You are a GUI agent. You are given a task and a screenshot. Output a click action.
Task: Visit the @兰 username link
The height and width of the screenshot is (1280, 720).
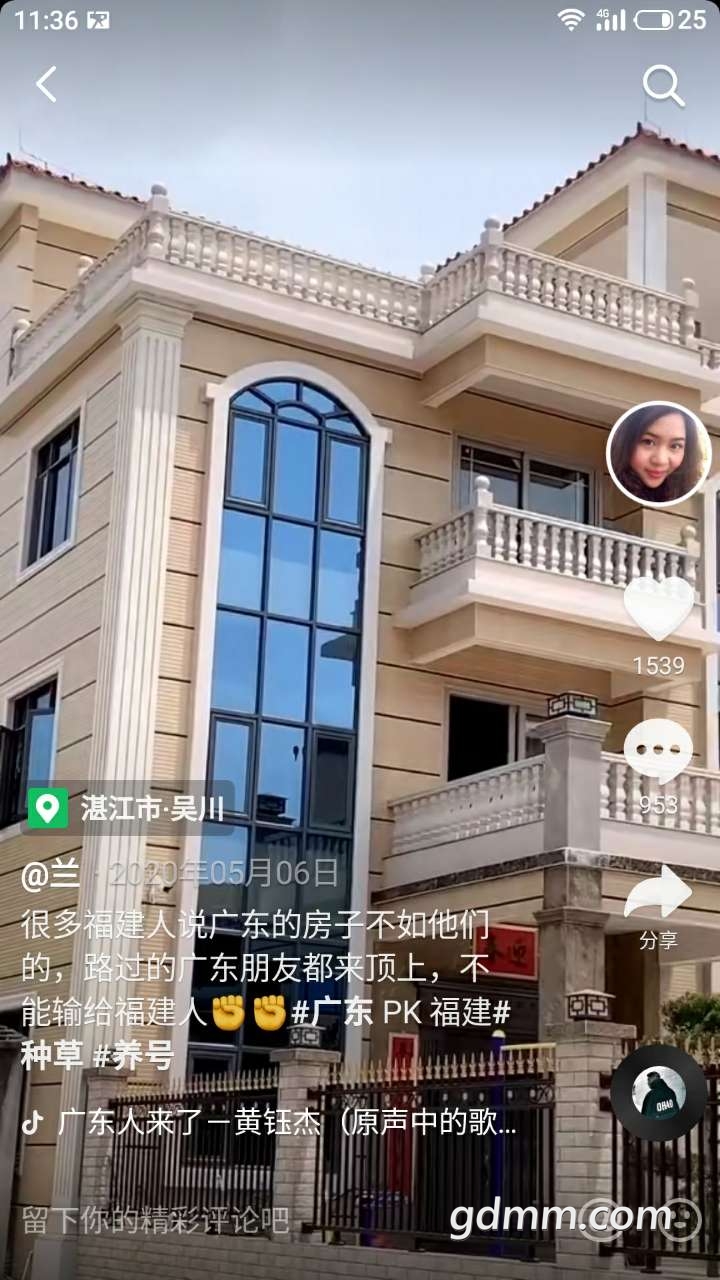(50, 873)
